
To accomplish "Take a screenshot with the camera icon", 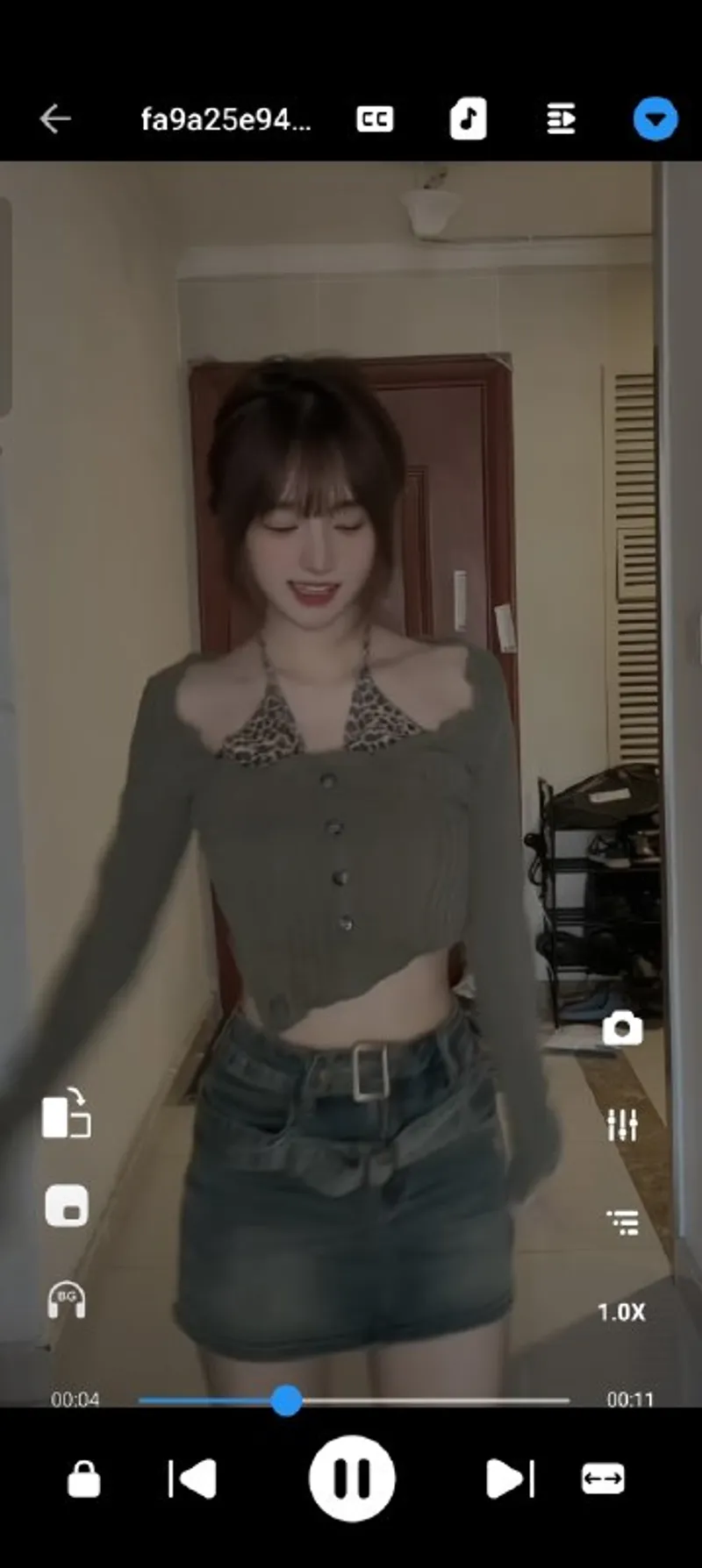I will point(622,1028).
